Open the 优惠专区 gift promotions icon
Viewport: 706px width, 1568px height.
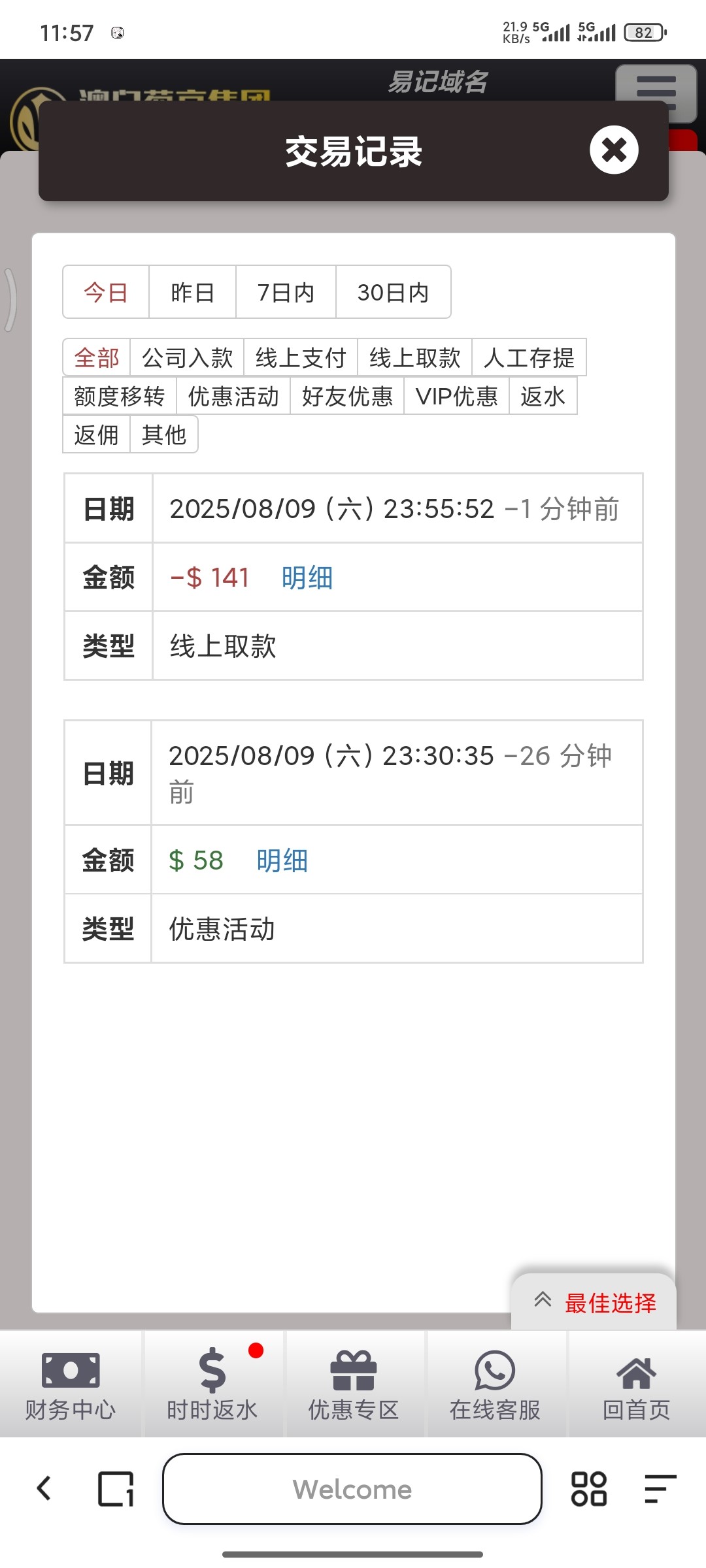pos(353,1370)
